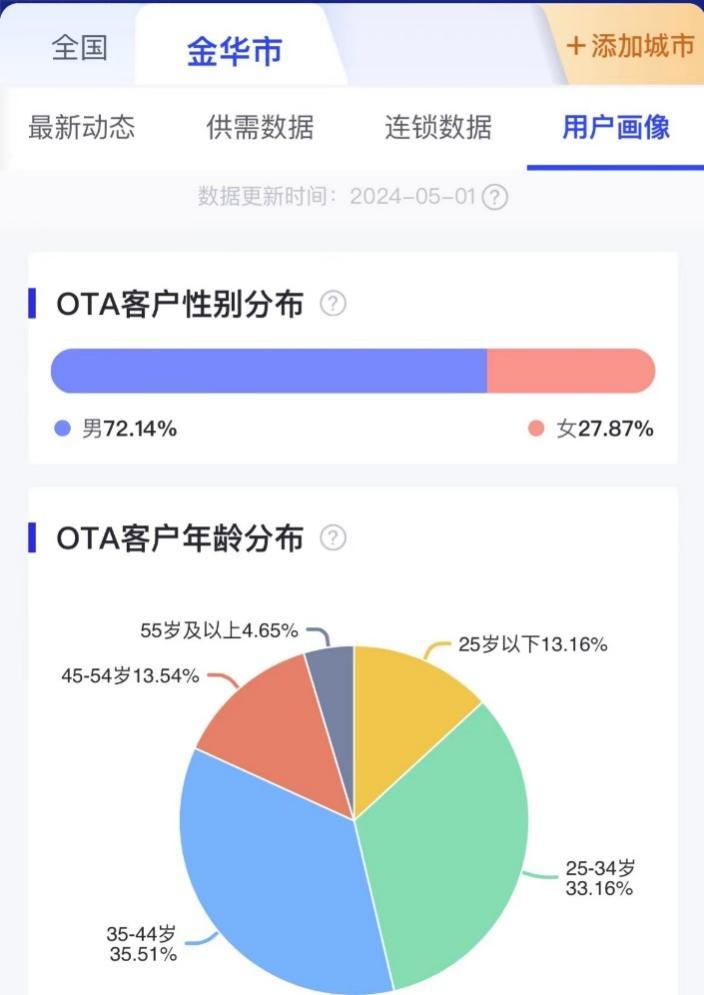This screenshot has height=995, width=704.
Task: Select the 用户画像 tab
Action: [x=616, y=127]
